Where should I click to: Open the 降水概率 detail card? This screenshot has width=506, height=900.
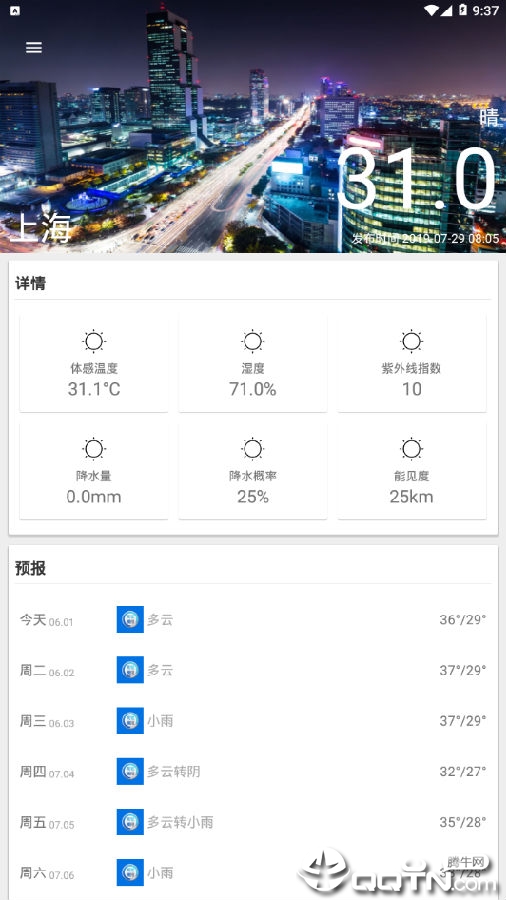coord(253,471)
